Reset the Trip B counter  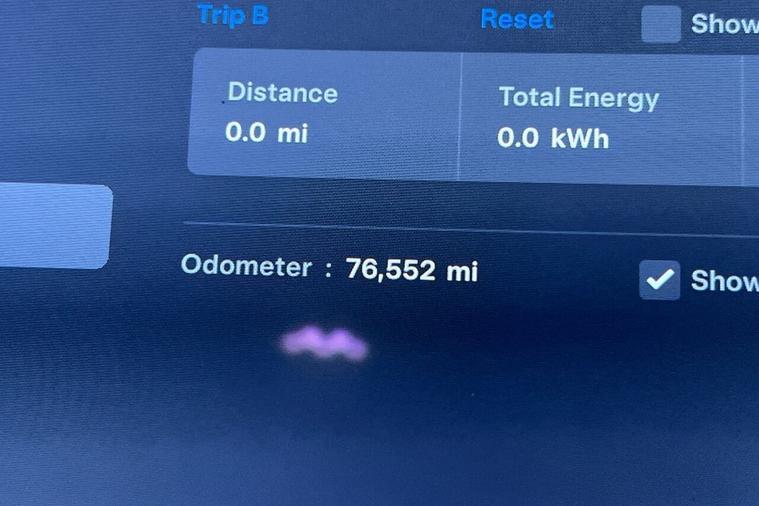[x=517, y=19]
